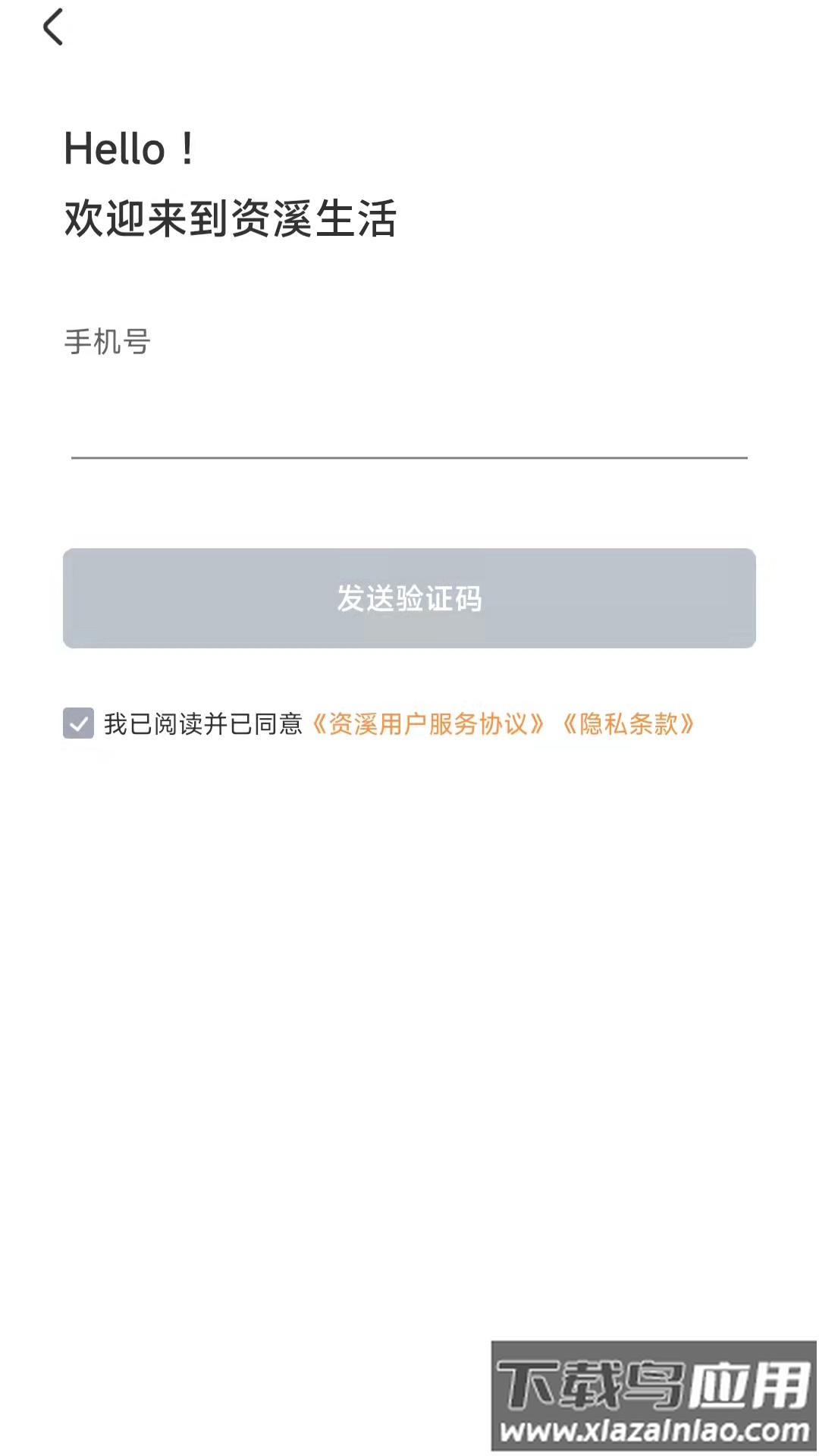Go back using the top-left arrow
Screen dimensions: 819x1456
tap(53, 28)
